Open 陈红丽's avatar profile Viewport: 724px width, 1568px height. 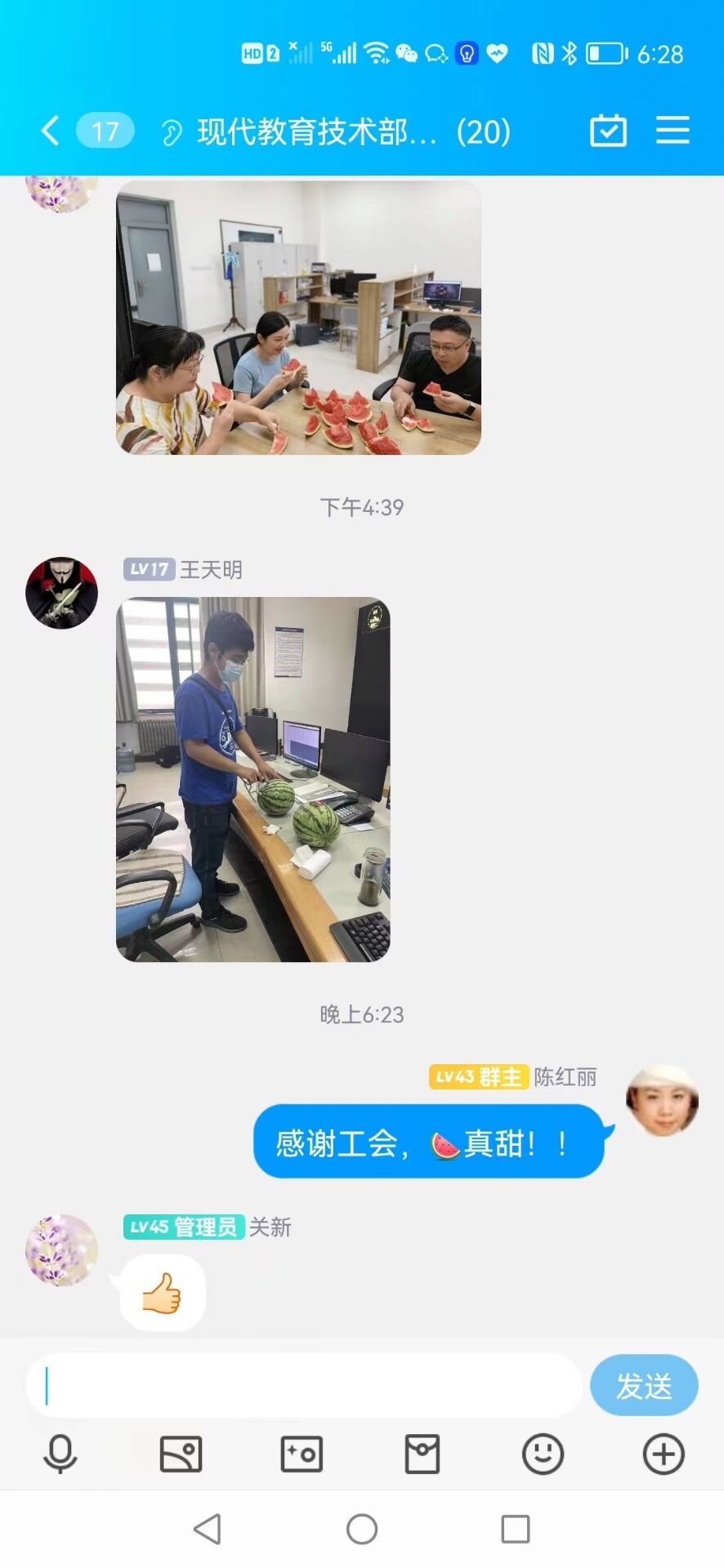tap(662, 1101)
